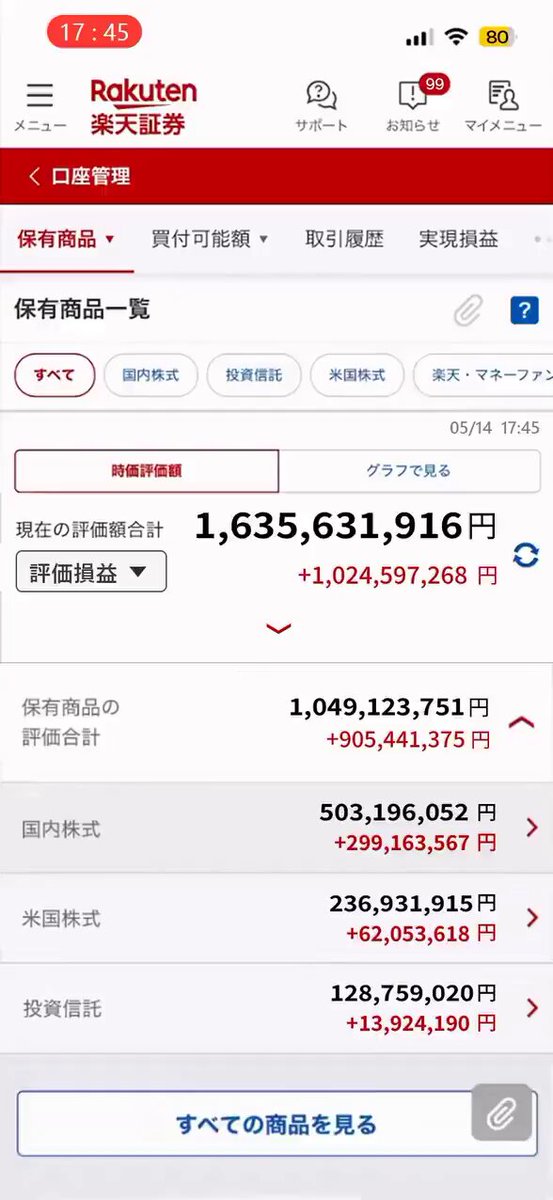Viewport: 553px width, 1200px height.
Task: Filter by 国内株式 chip
Action: [151, 376]
